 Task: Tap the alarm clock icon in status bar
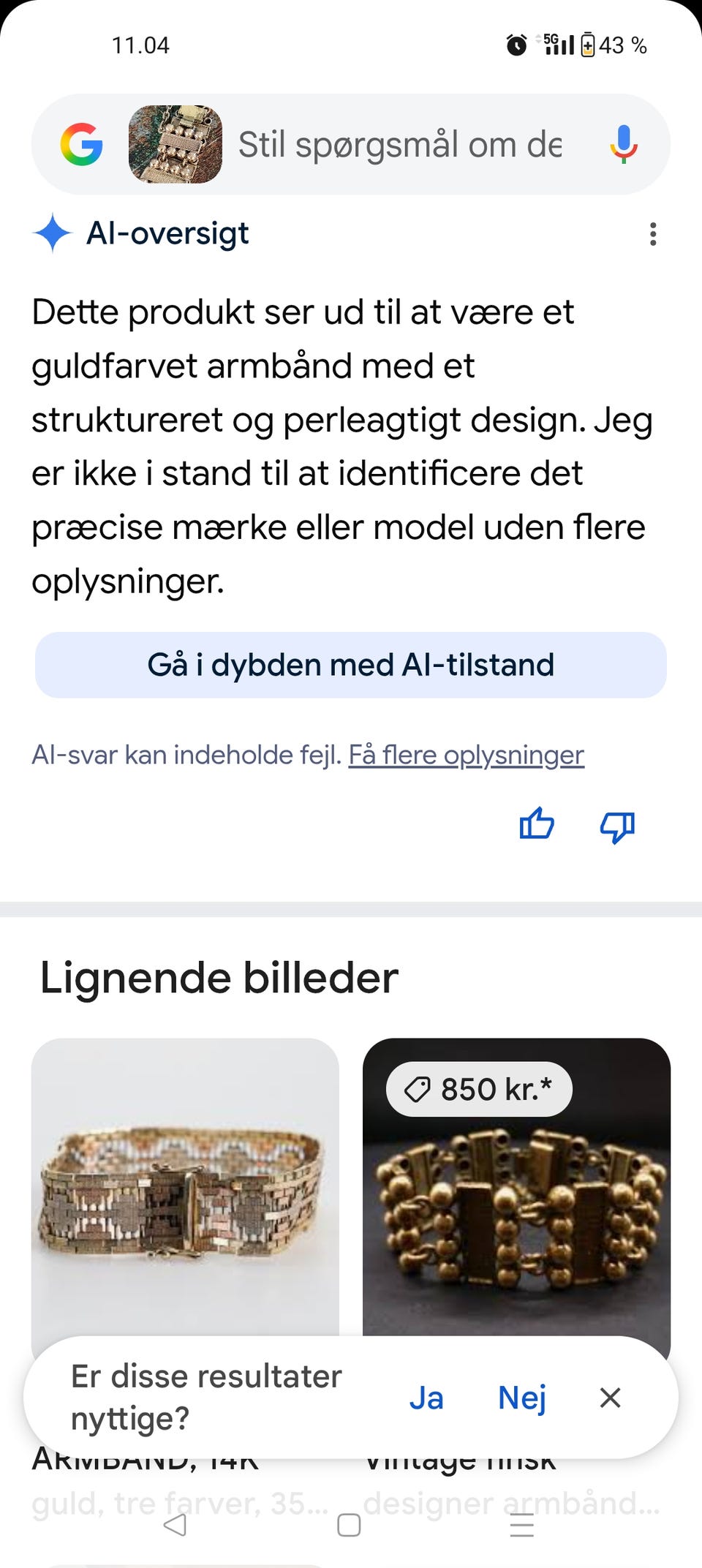click(516, 45)
